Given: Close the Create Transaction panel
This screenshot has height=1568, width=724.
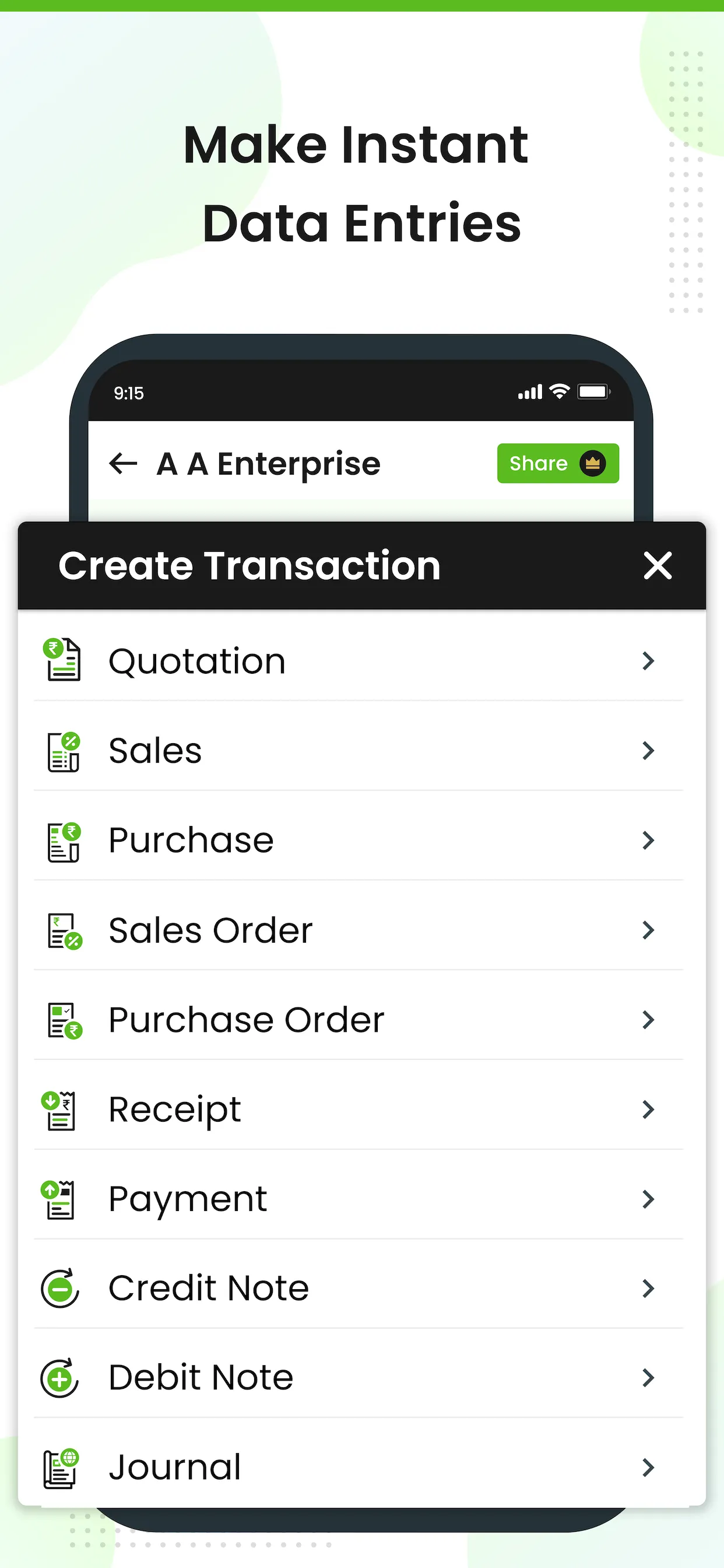Looking at the screenshot, I should click(x=658, y=565).
